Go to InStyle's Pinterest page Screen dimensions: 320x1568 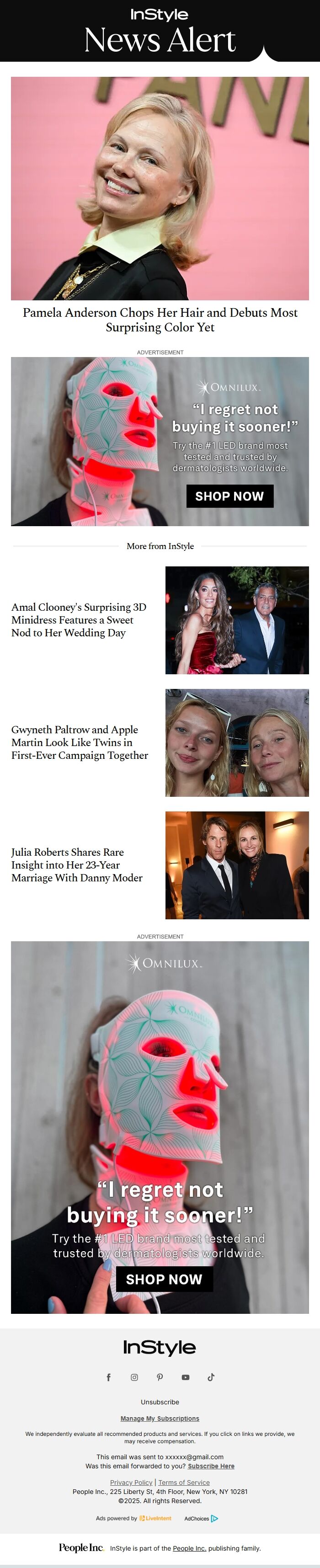pyautogui.click(x=160, y=1377)
